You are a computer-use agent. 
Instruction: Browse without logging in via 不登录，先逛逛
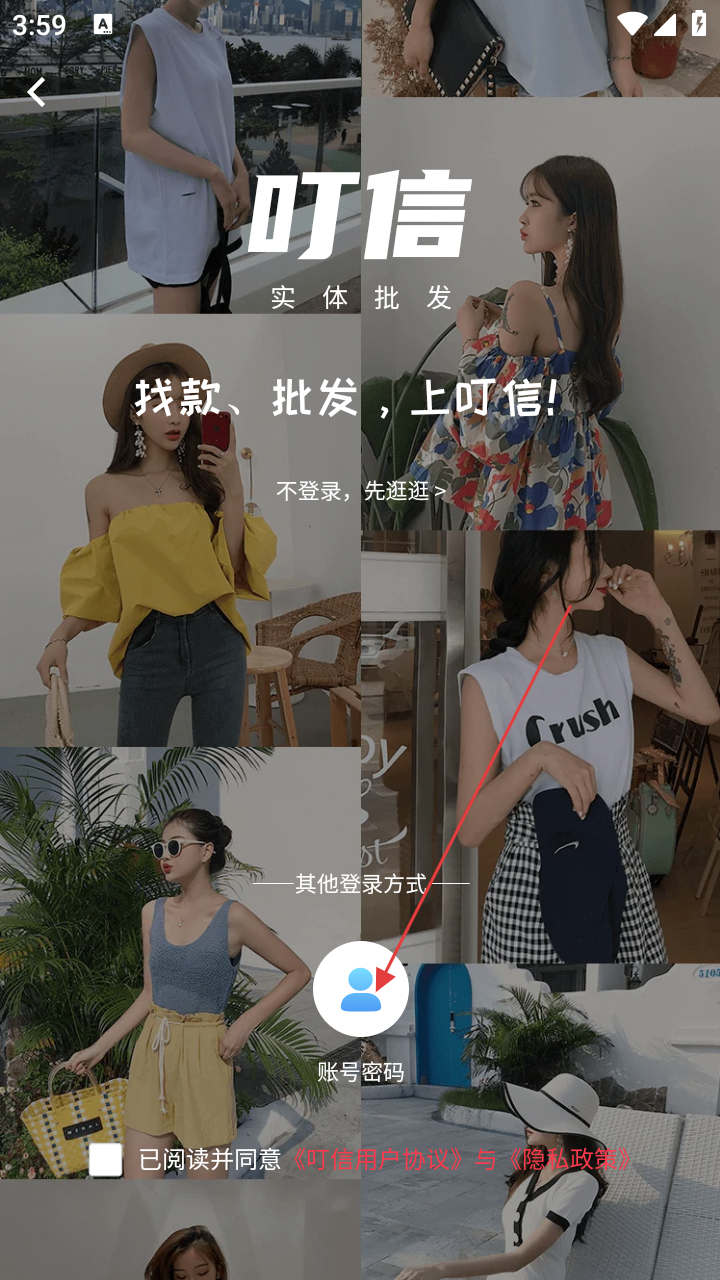point(361,491)
